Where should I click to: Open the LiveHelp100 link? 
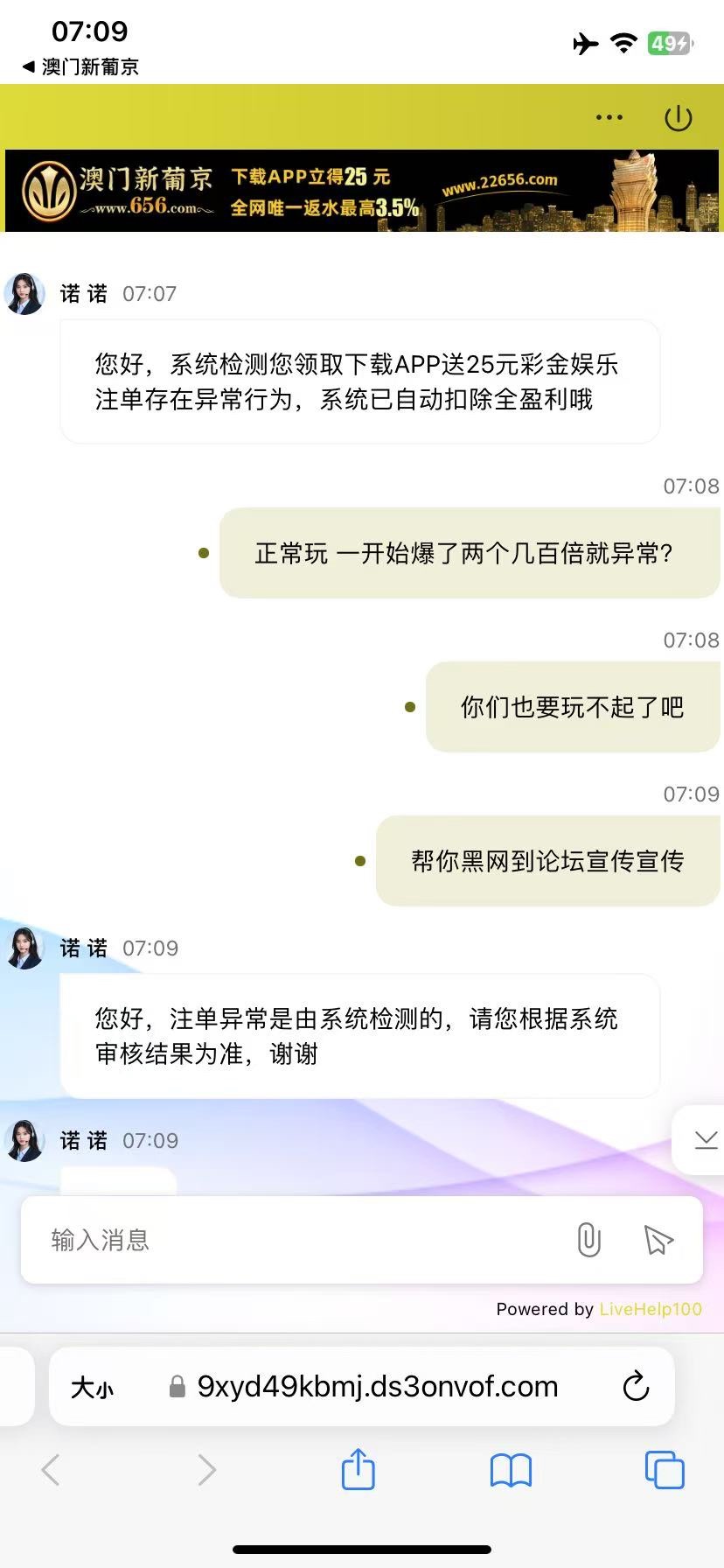(x=650, y=1309)
